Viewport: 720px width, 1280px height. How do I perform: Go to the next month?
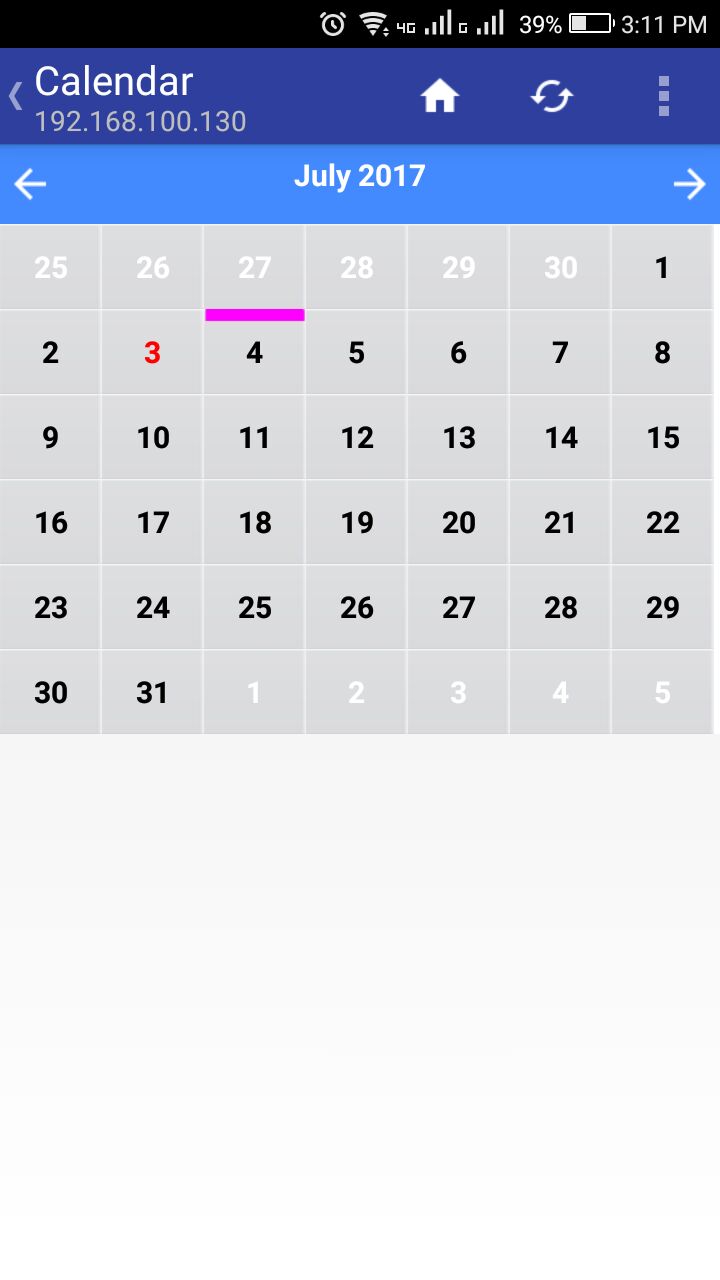(690, 184)
